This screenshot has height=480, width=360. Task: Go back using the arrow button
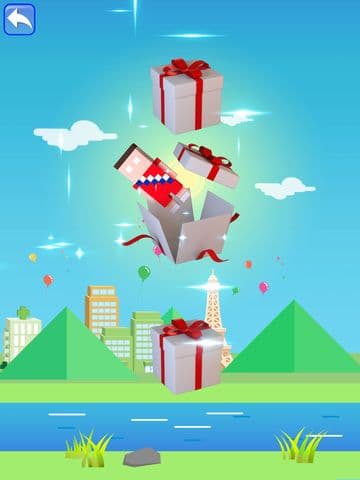pos(19,20)
